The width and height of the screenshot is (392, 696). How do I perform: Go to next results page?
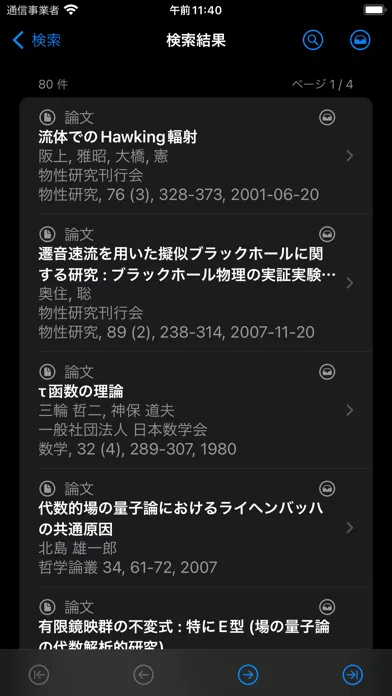[x=248, y=675]
